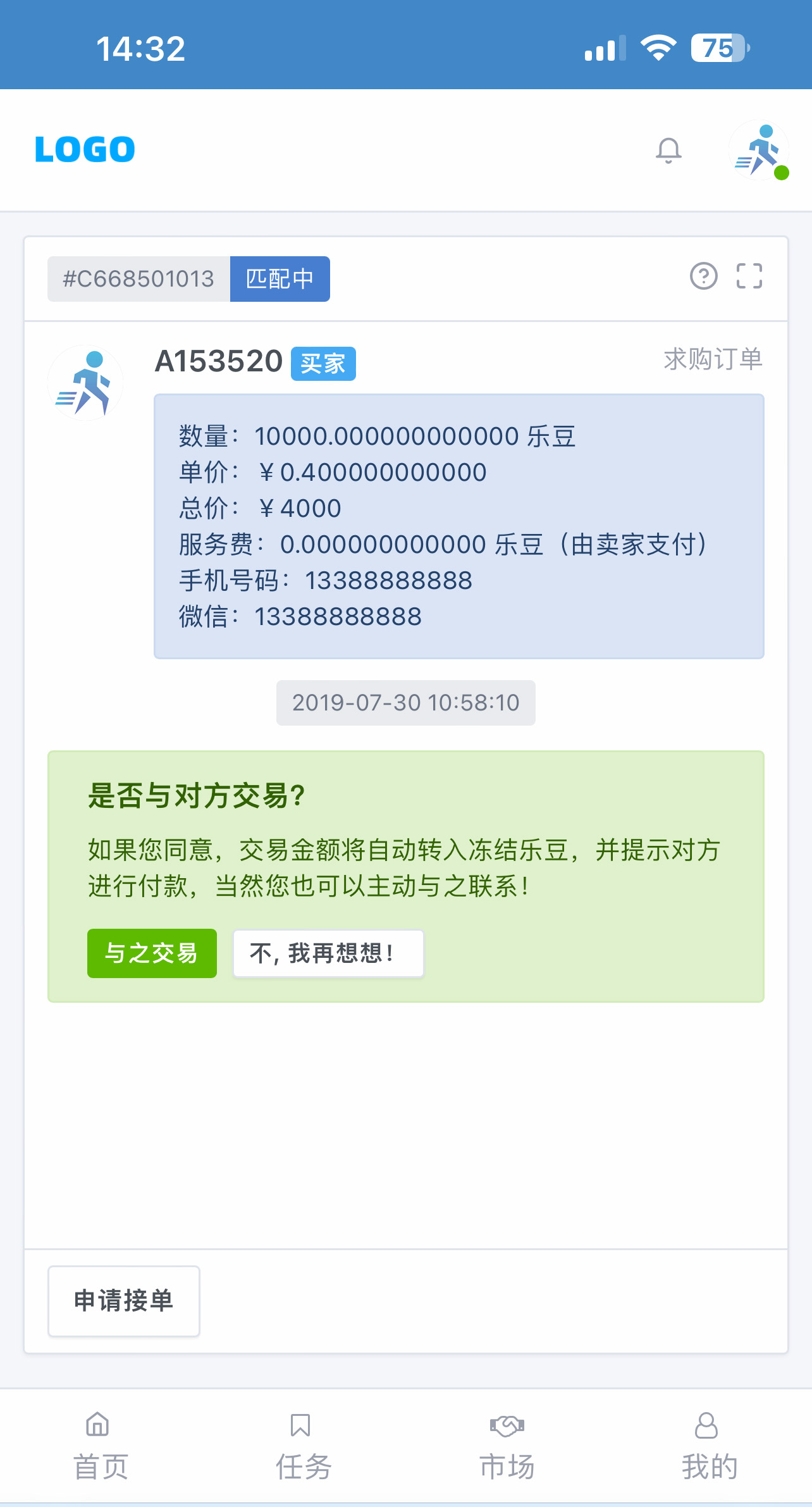This screenshot has height=1507, width=812.
Task: Tap the 申请接单 button
Action: 124,1301
